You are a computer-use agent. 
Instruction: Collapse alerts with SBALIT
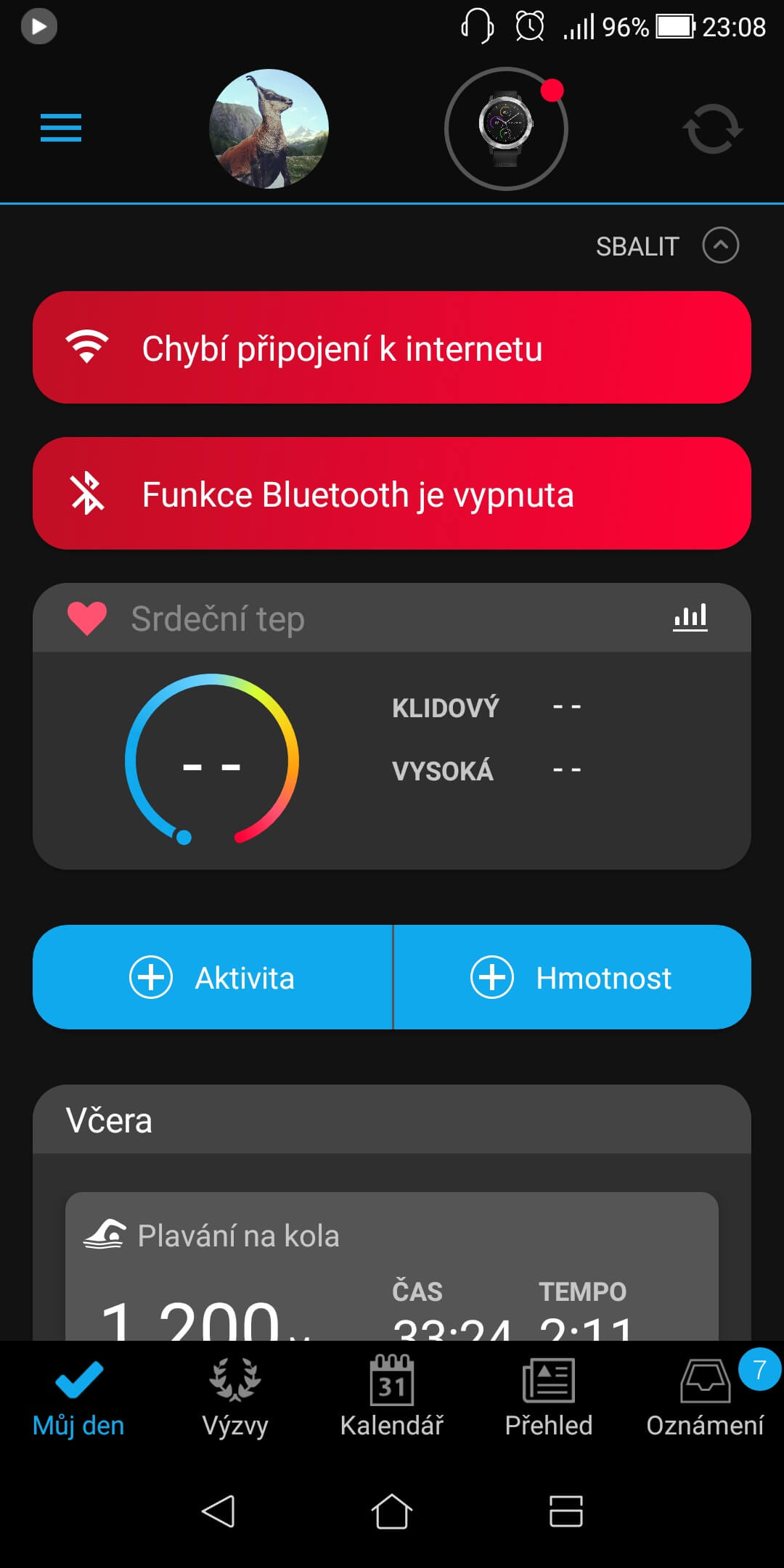[x=666, y=245]
